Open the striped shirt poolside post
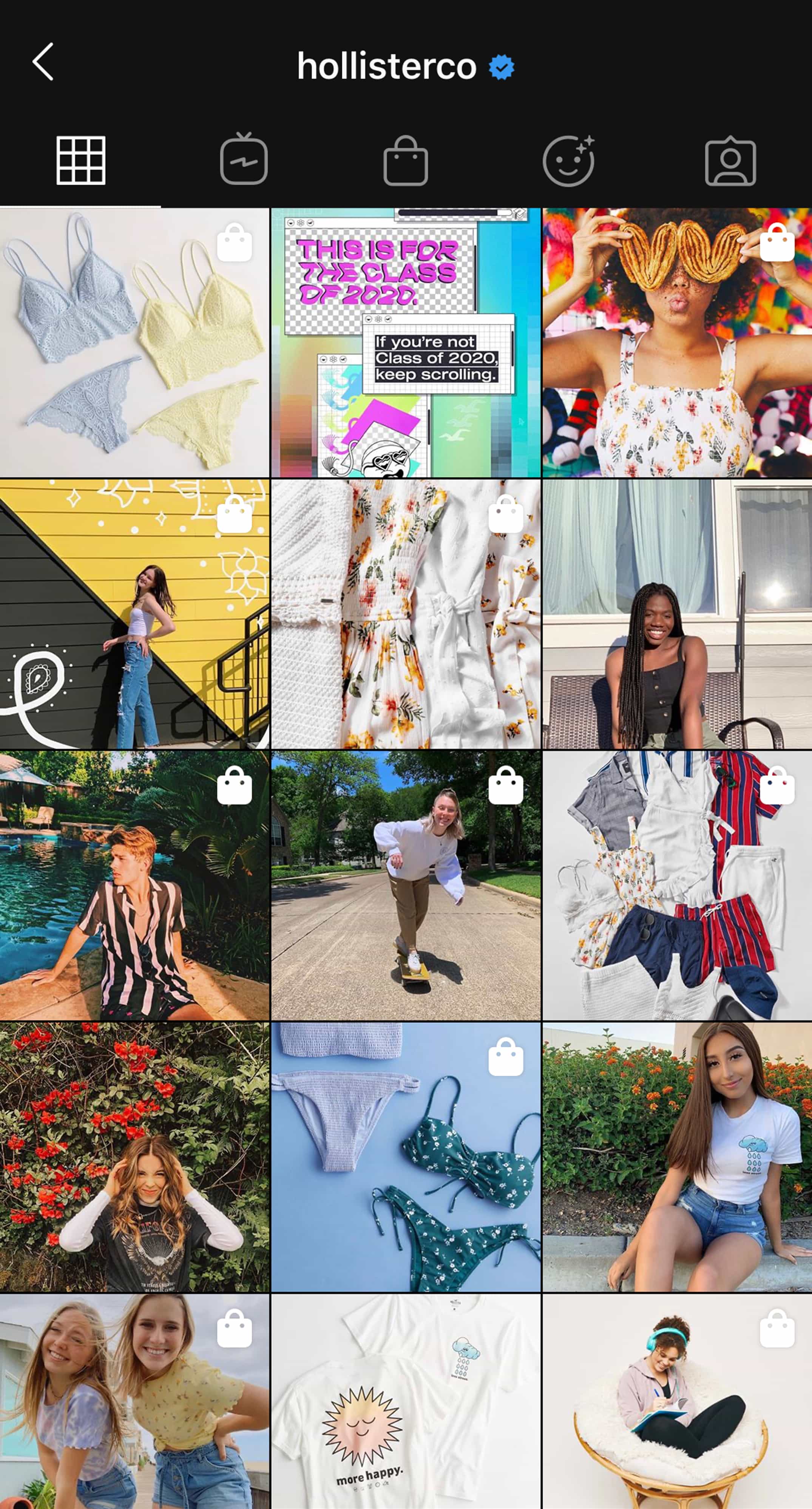Screen dimensions: 812x1509 click(x=135, y=886)
